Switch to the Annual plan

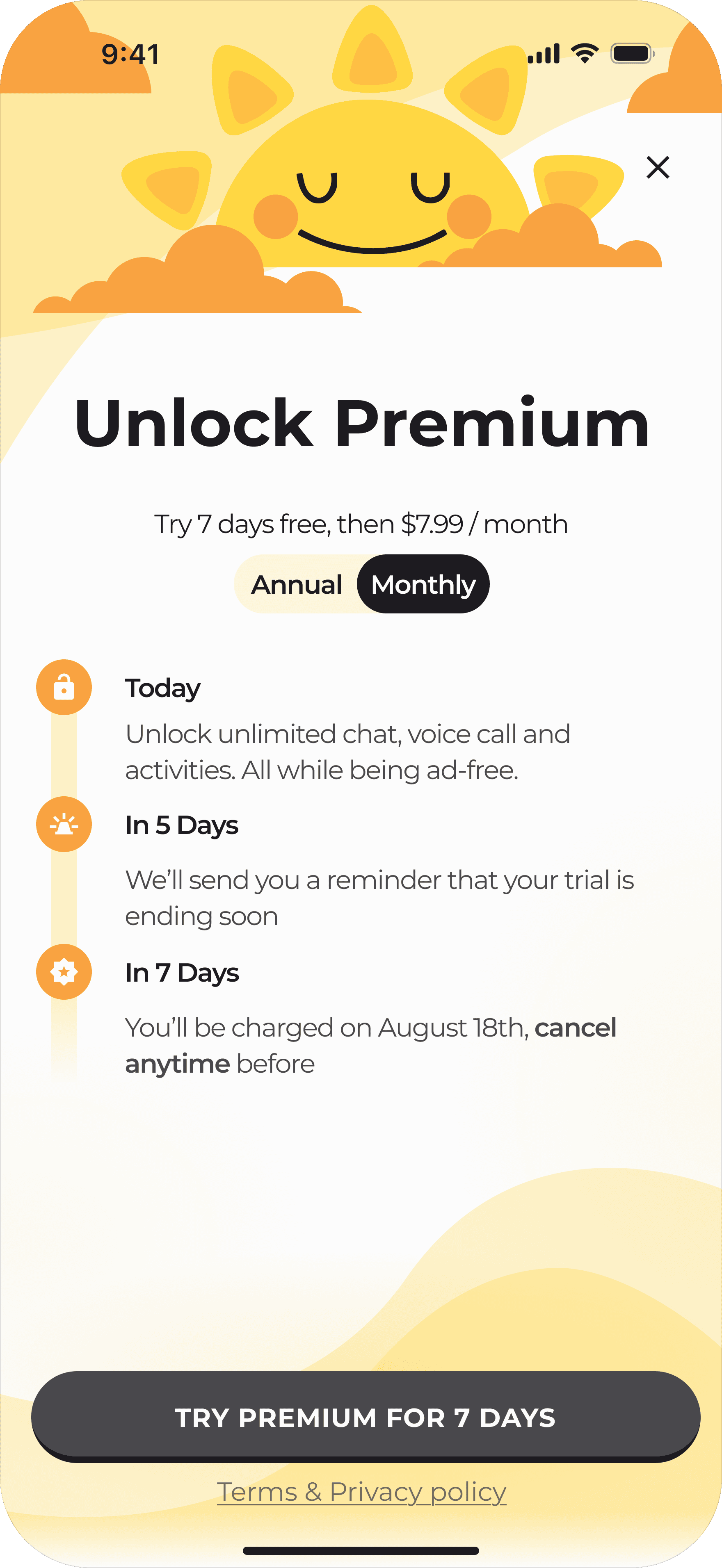pos(297,584)
